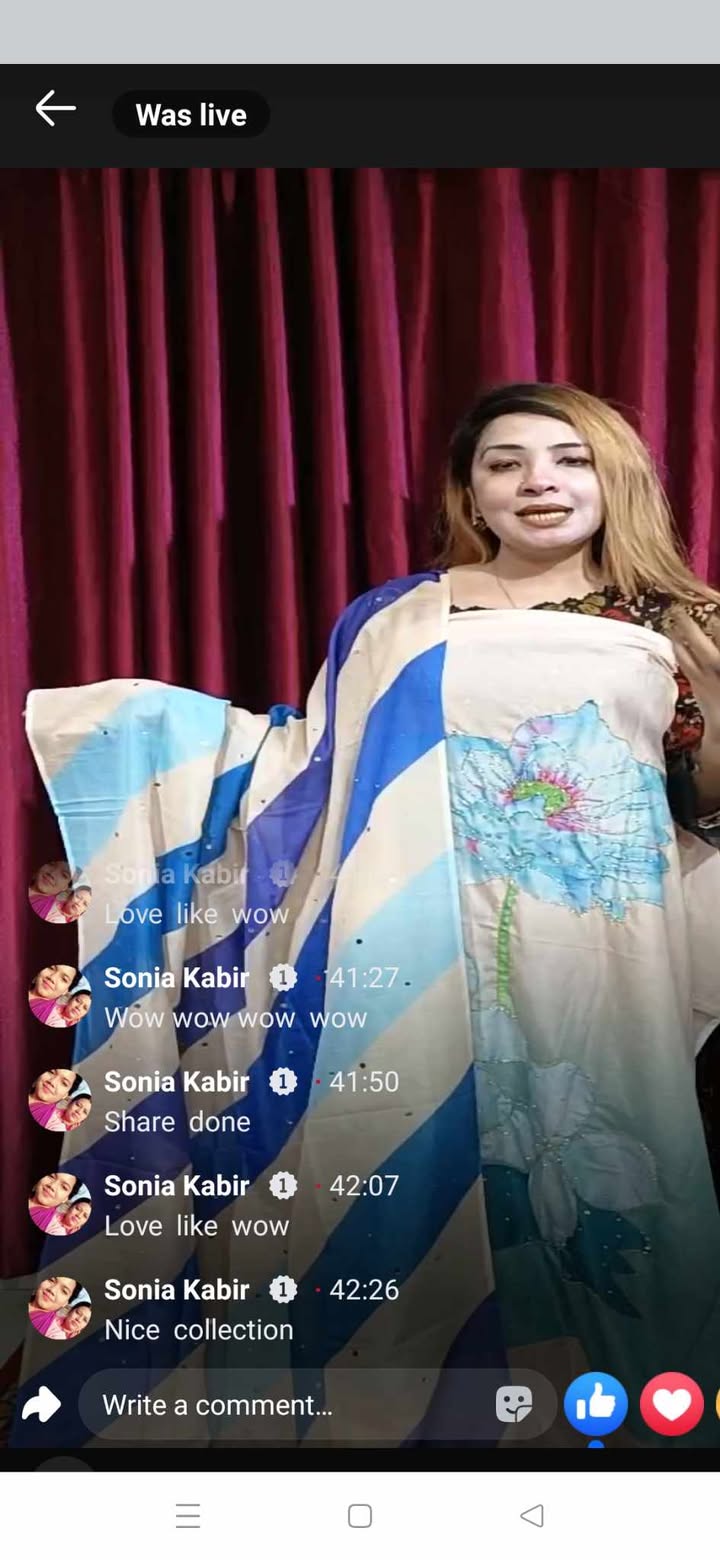Share this live video
The width and height of the screenshot is (720, 1560).
point(41,1404)
